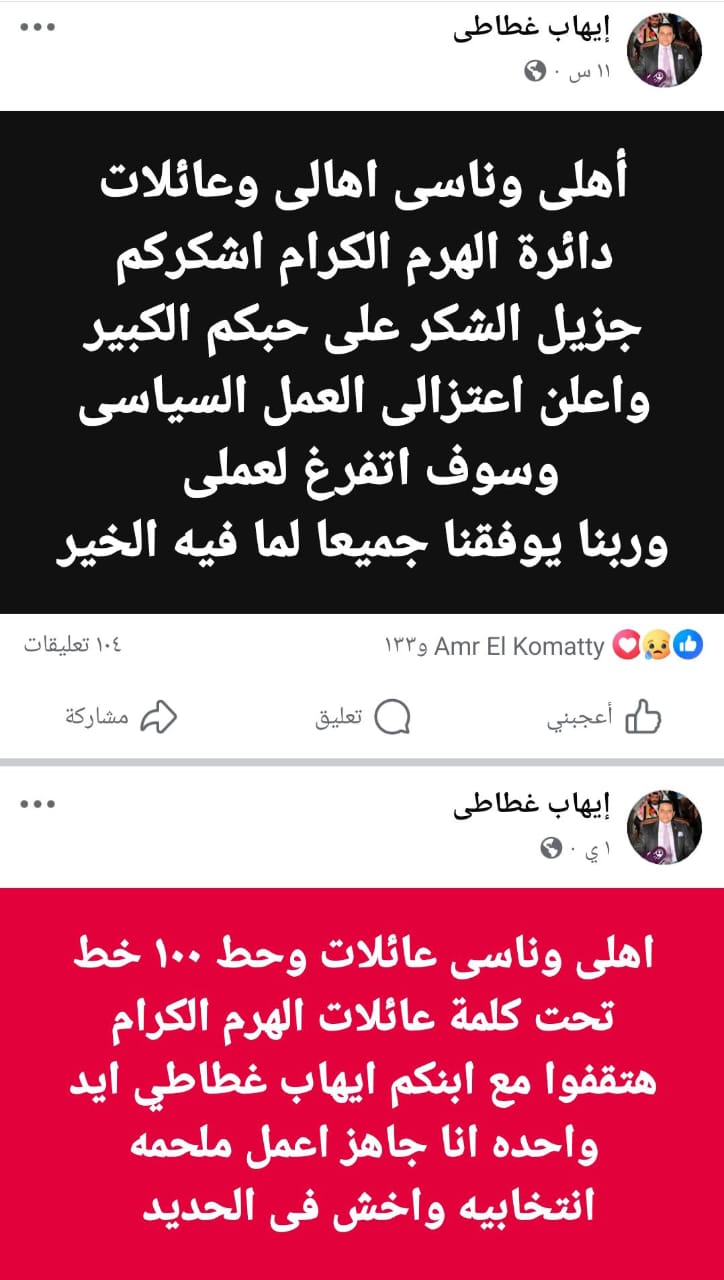View the ١٠٤ تعليقات comments list

coord(73,646)
